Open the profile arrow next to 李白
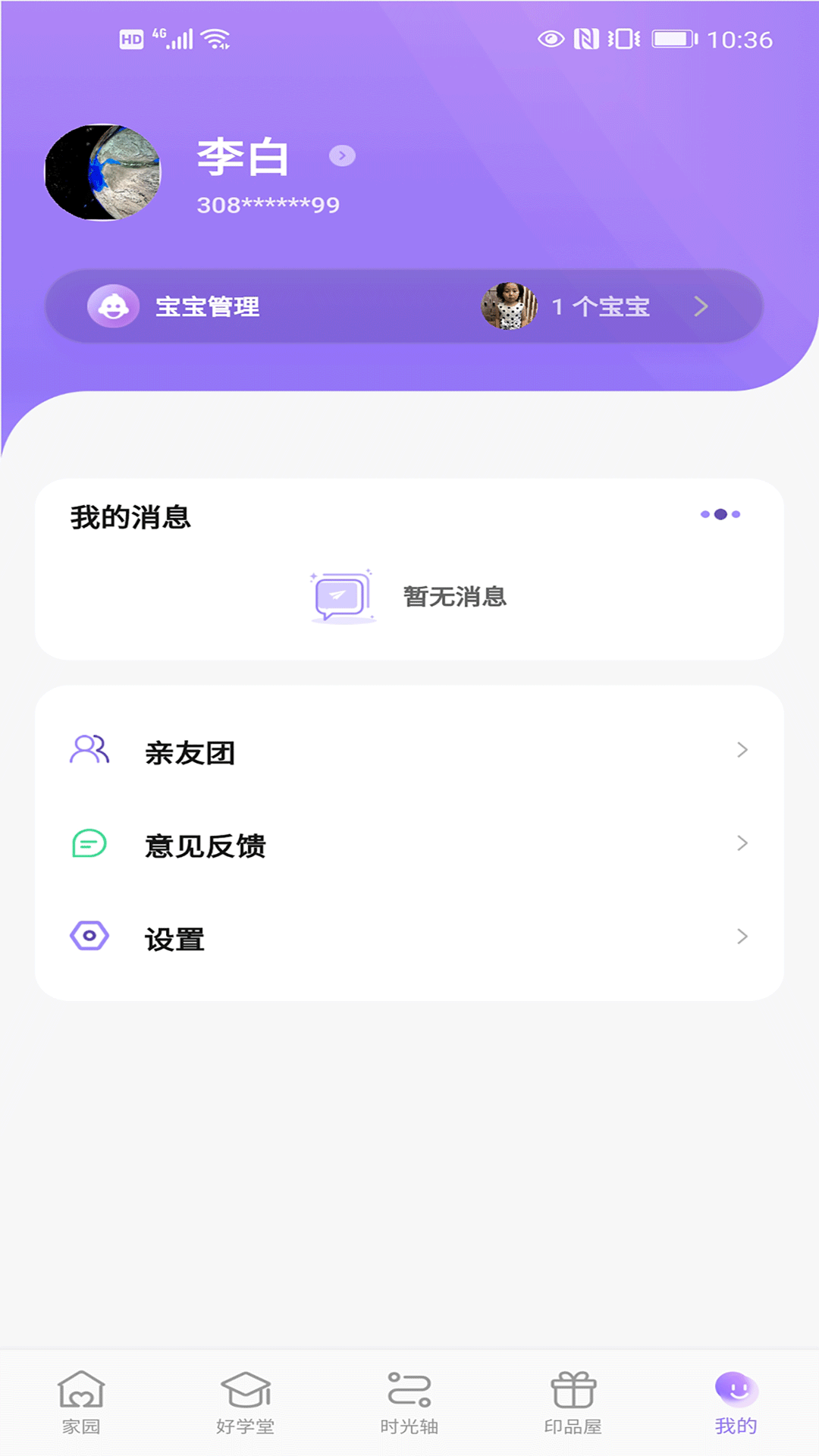This screenshot has width=819, height=1456. click(342, 155)
